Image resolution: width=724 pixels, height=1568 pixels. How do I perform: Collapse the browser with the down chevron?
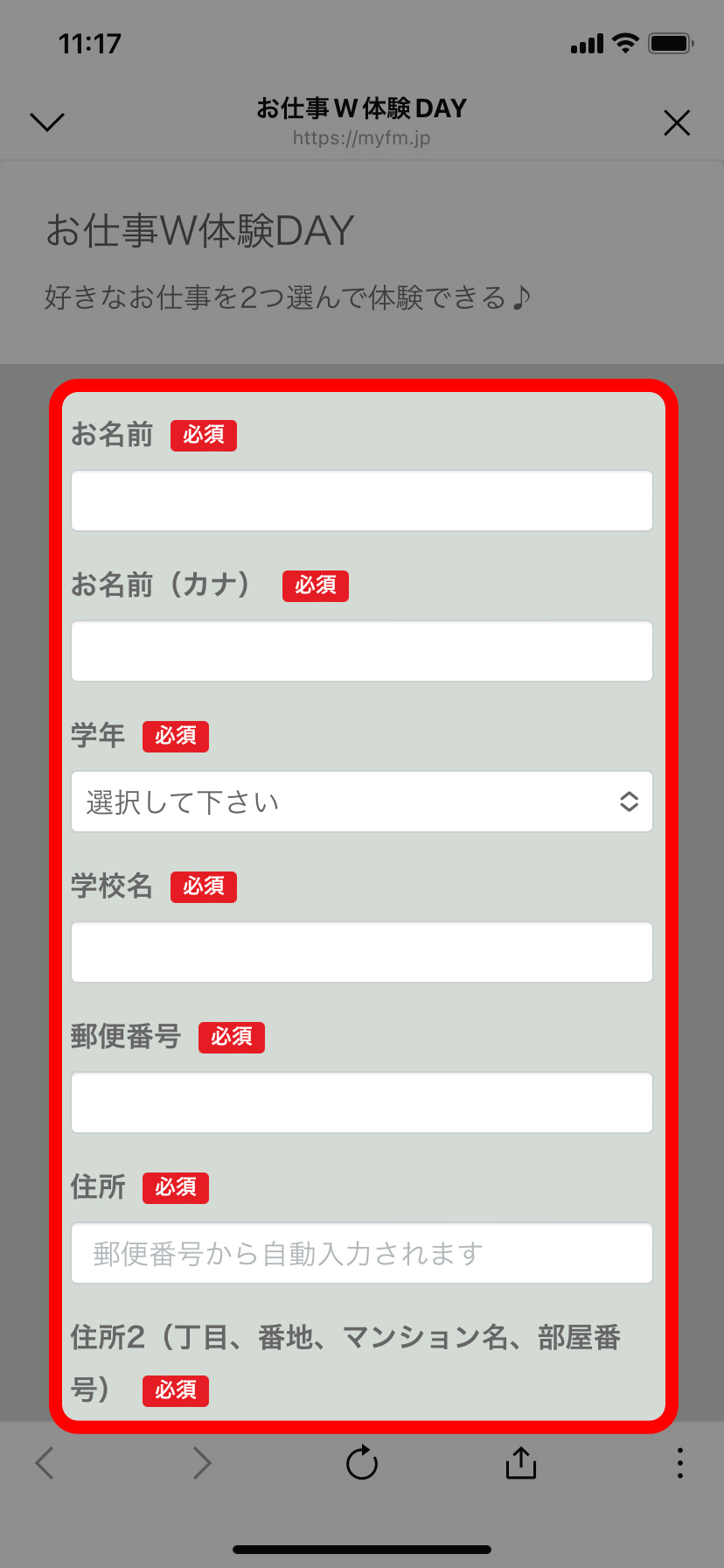[47, 122]
